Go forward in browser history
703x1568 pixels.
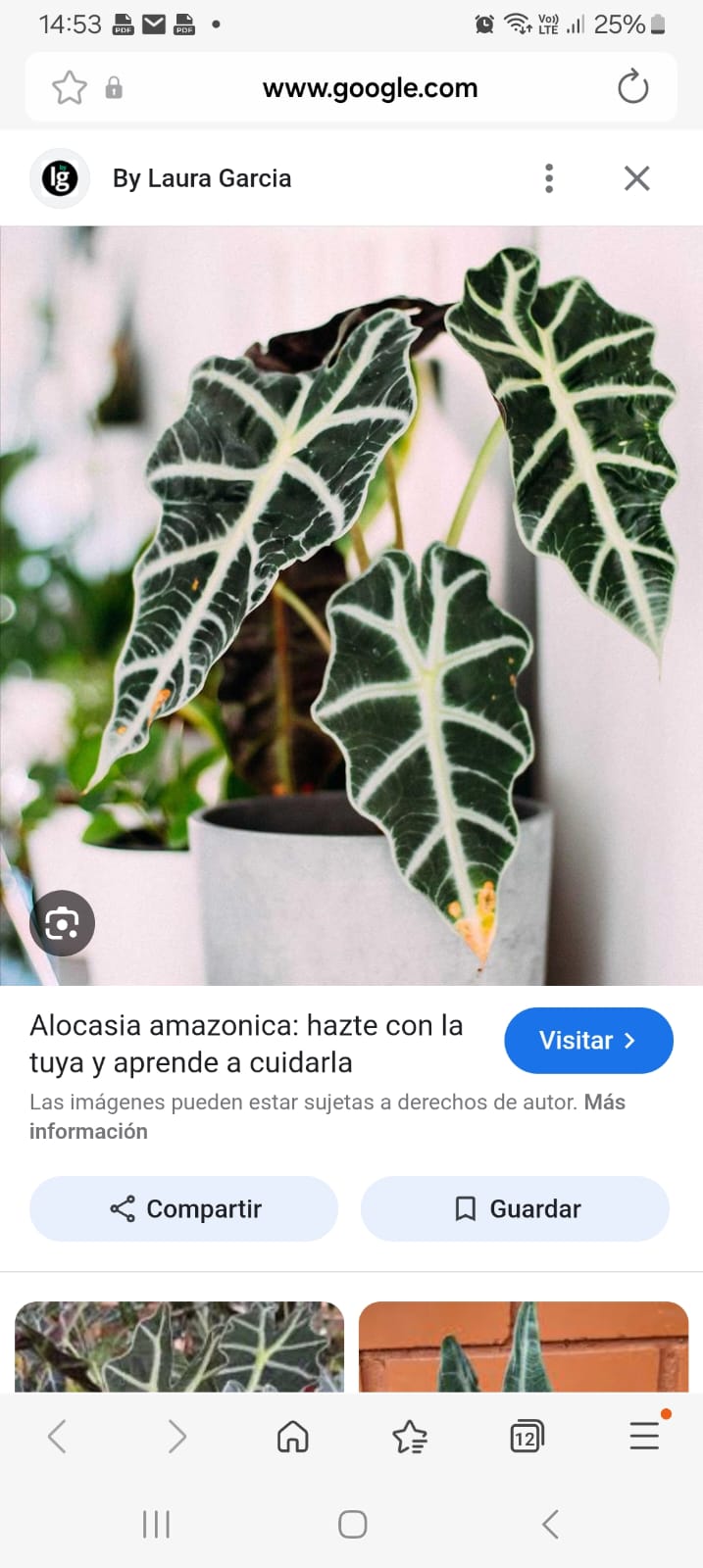coord(176,1437)
